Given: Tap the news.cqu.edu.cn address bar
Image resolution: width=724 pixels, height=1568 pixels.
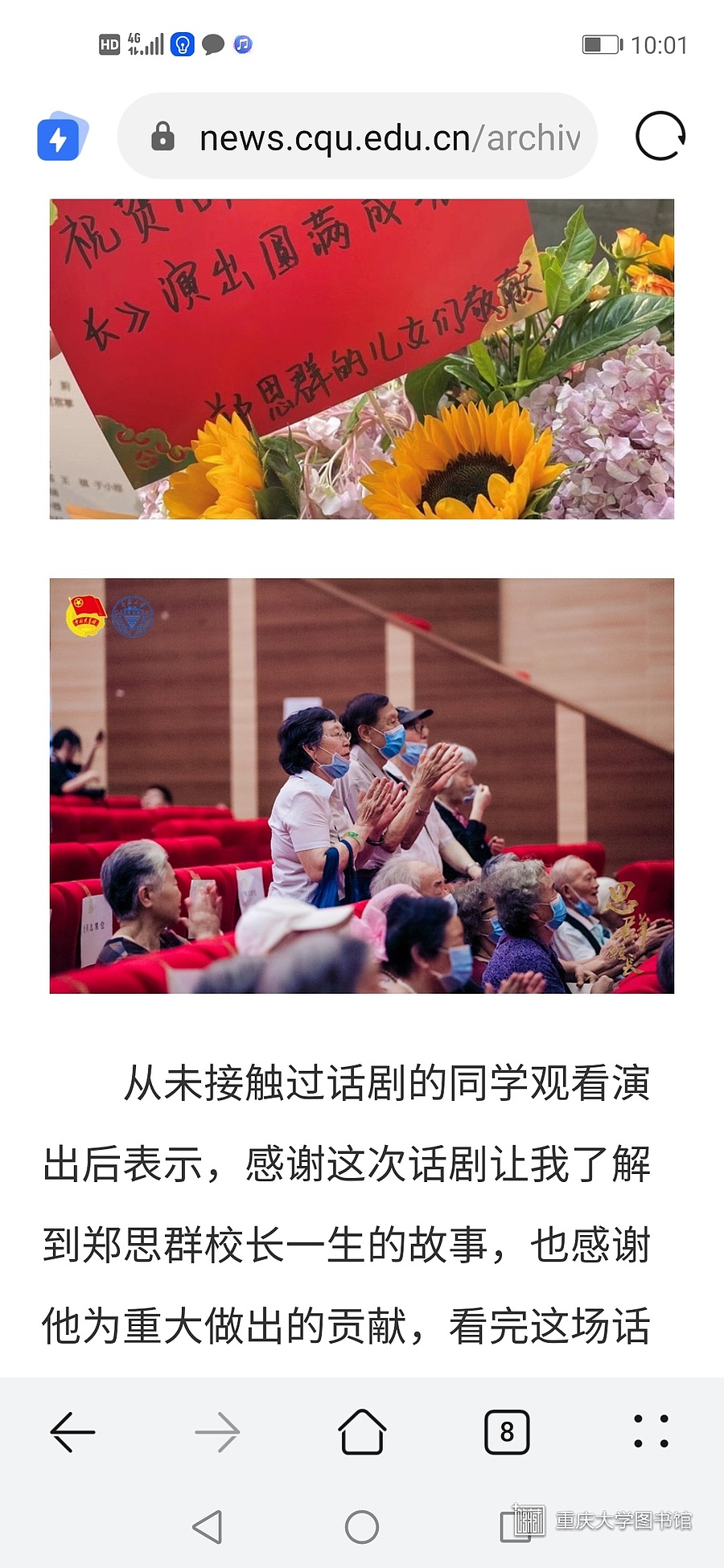Looking at the screenshot, I should [357, 136].
